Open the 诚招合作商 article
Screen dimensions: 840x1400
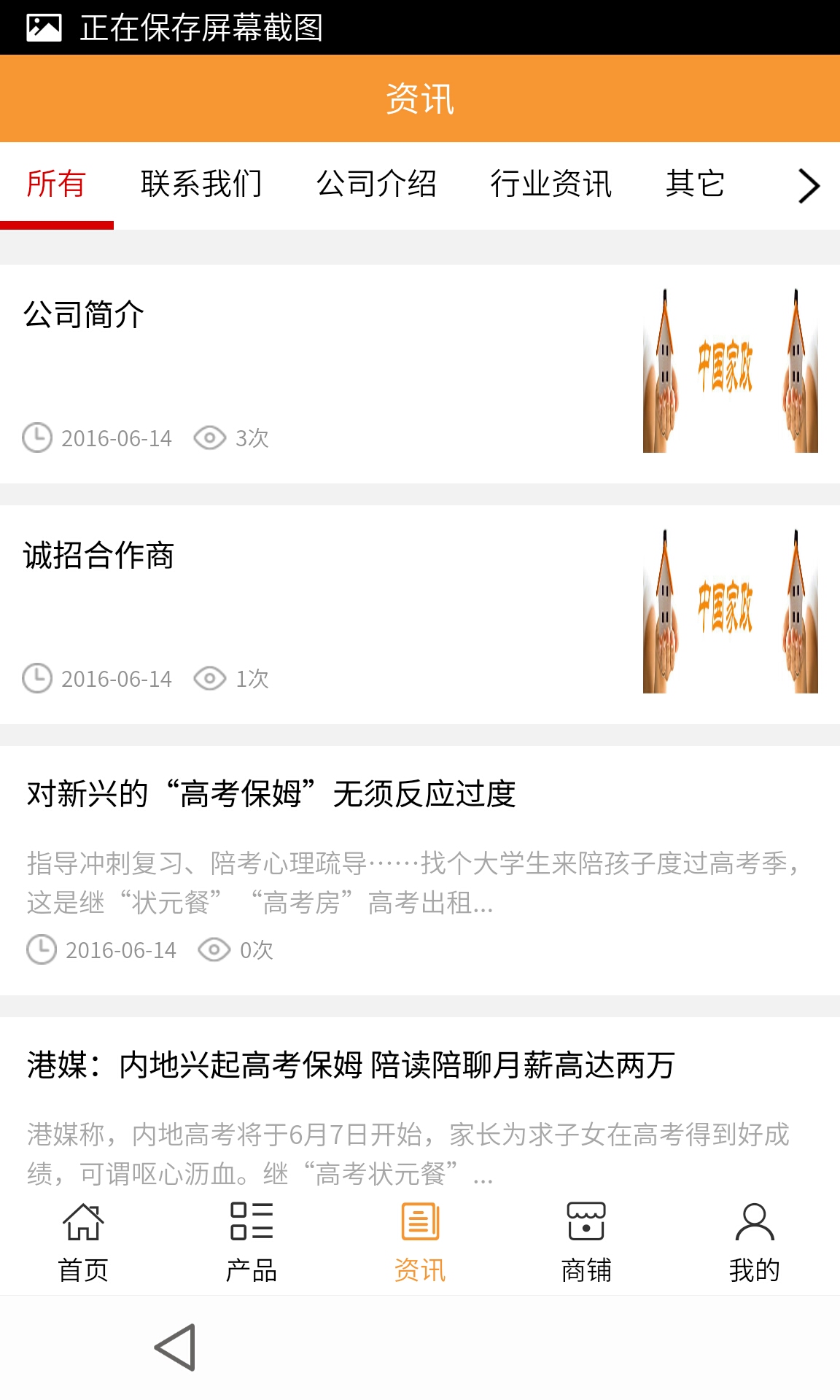pyautogui.click(x=99, y=556)
